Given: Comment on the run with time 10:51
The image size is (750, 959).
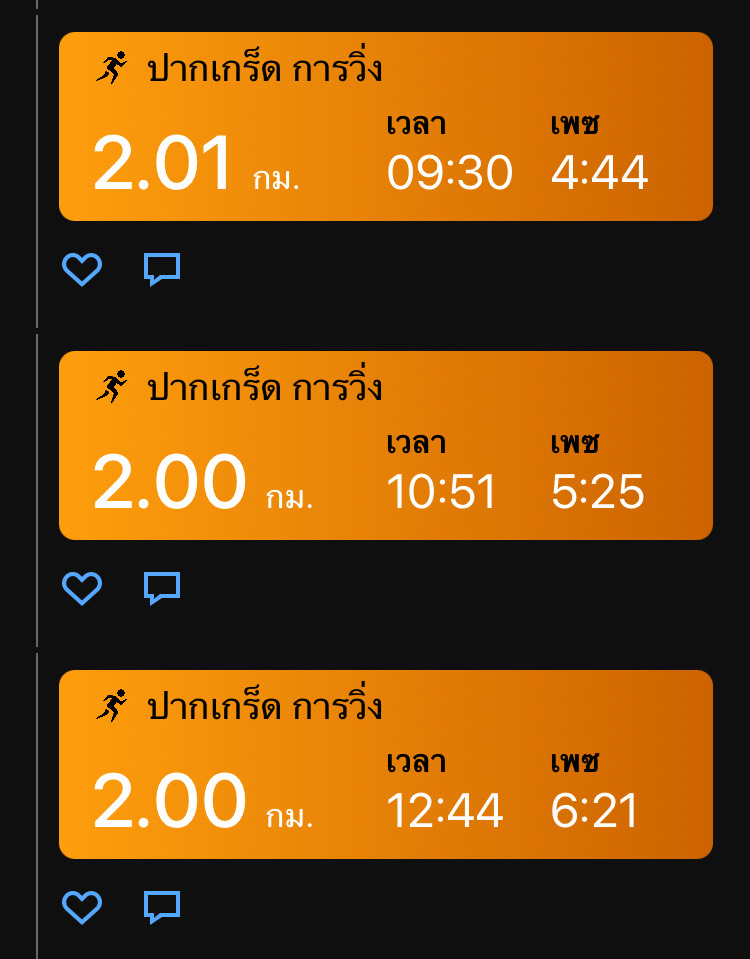Looking at the screenshot, I should click(162, 588).
